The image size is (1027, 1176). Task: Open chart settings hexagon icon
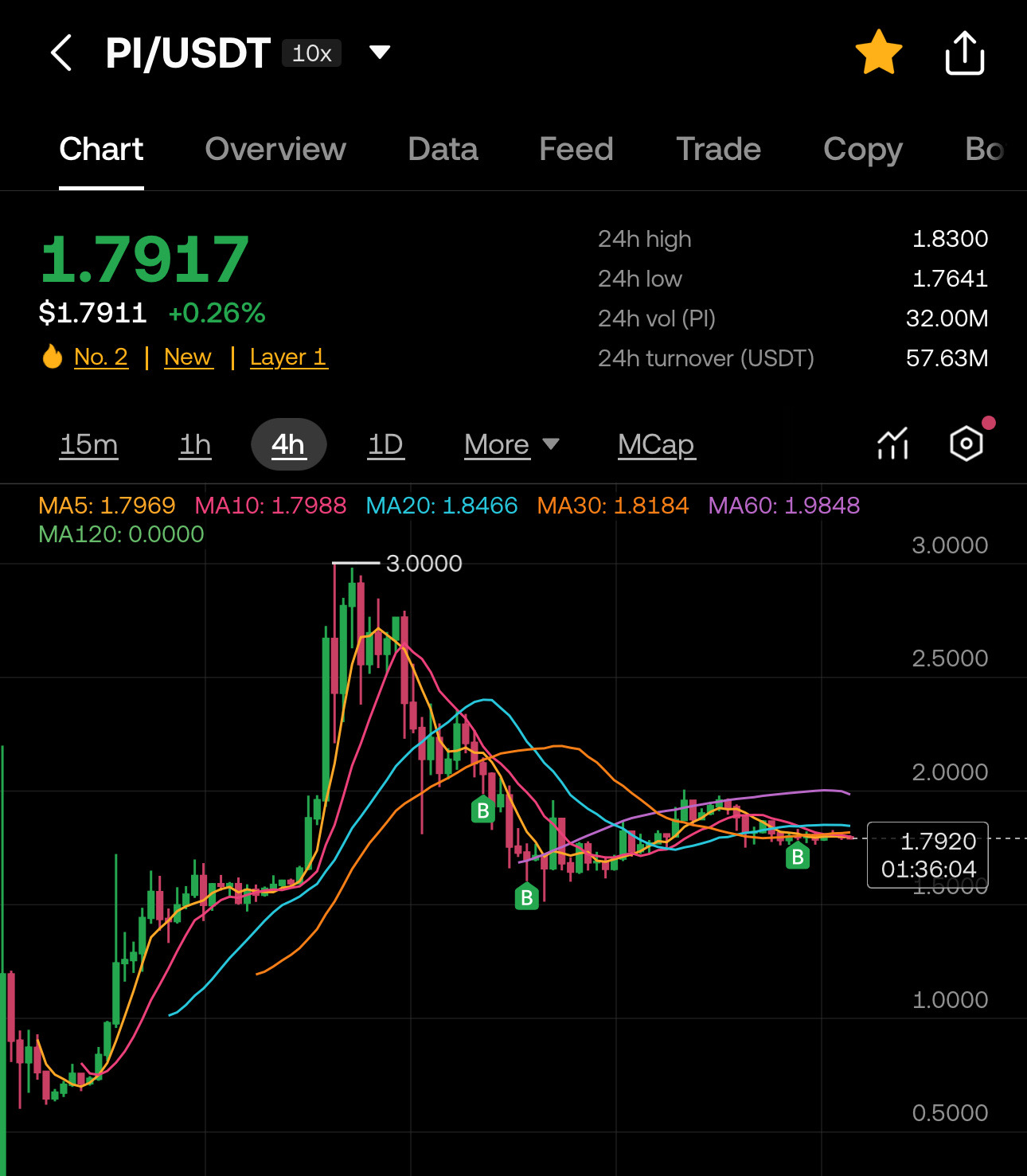[x=966, y=443]
